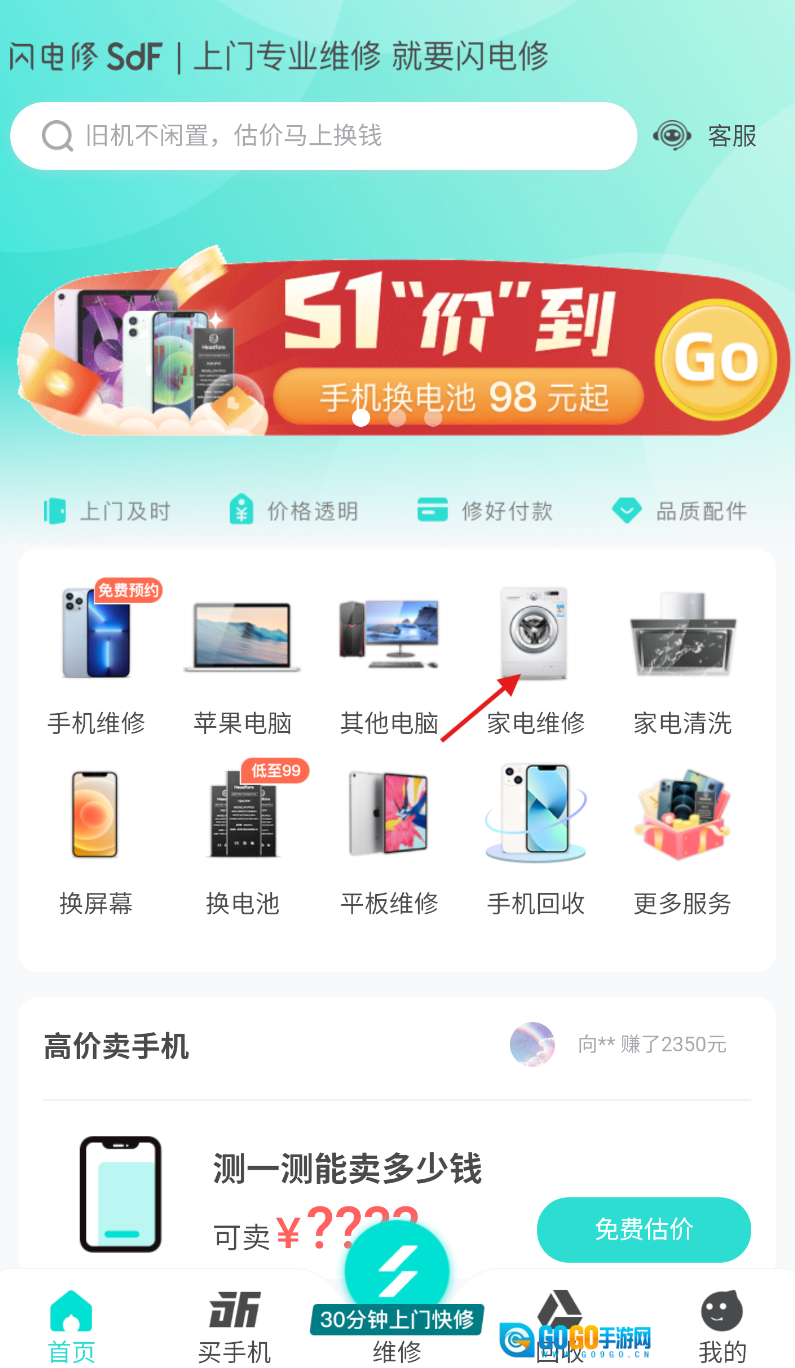Tap the 免费估价 button
This screenshot has width=795, height=1368.
[x=643, y=1229]
